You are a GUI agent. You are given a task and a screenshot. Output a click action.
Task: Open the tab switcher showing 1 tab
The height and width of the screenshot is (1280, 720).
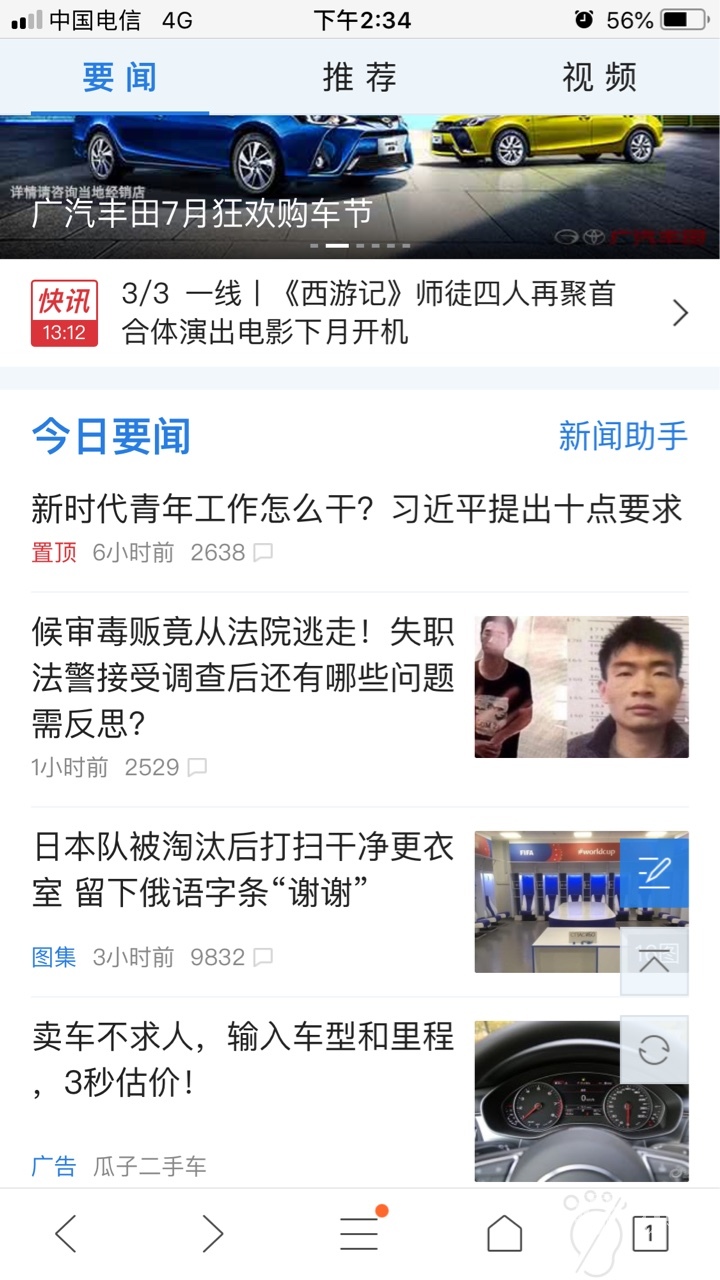pyautogui.click(x=650, y=1234)
